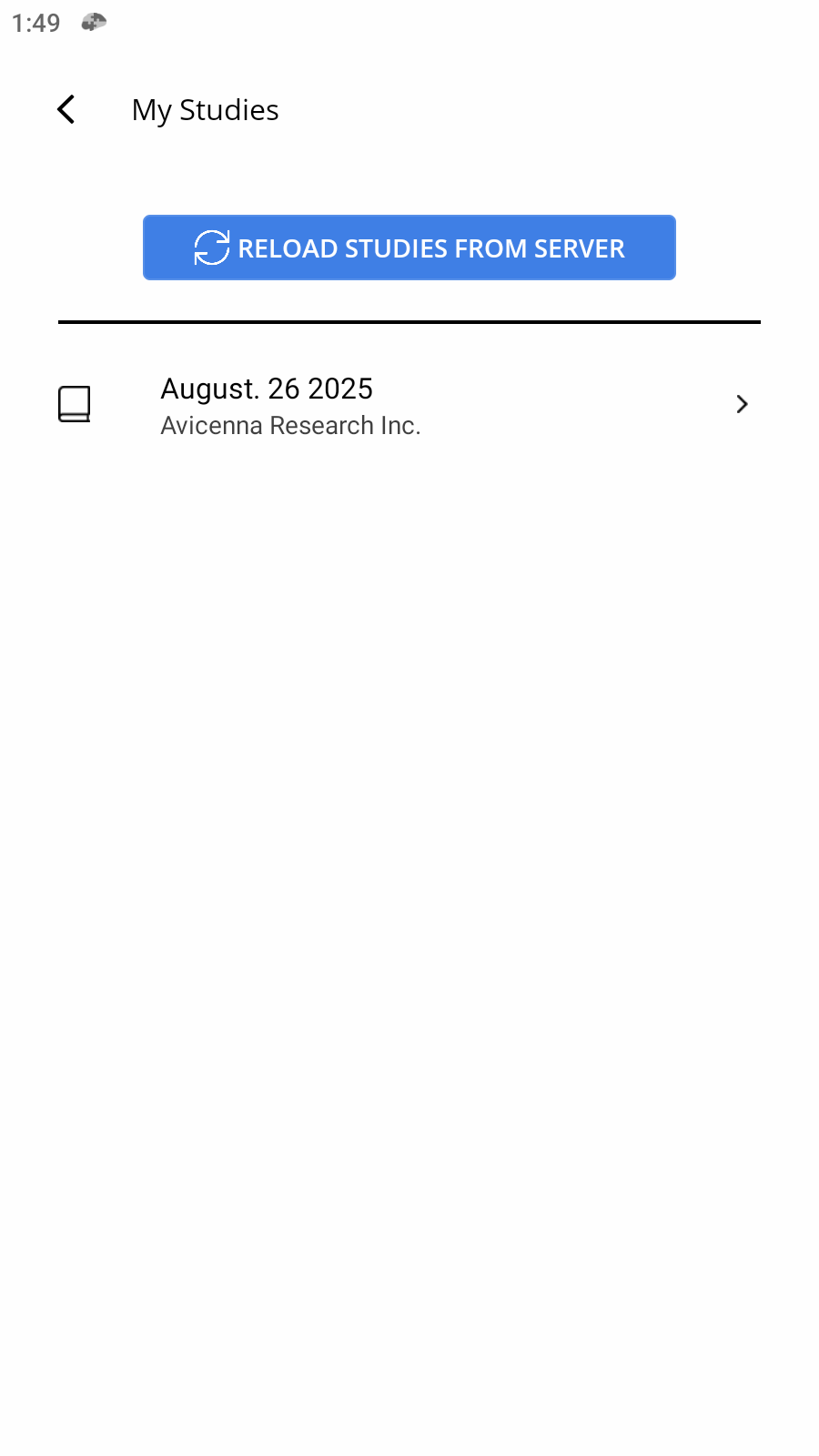Screen dimensions: 819x1456
Task: Open the August. 26 2025 study
Action: pos(409,405)
